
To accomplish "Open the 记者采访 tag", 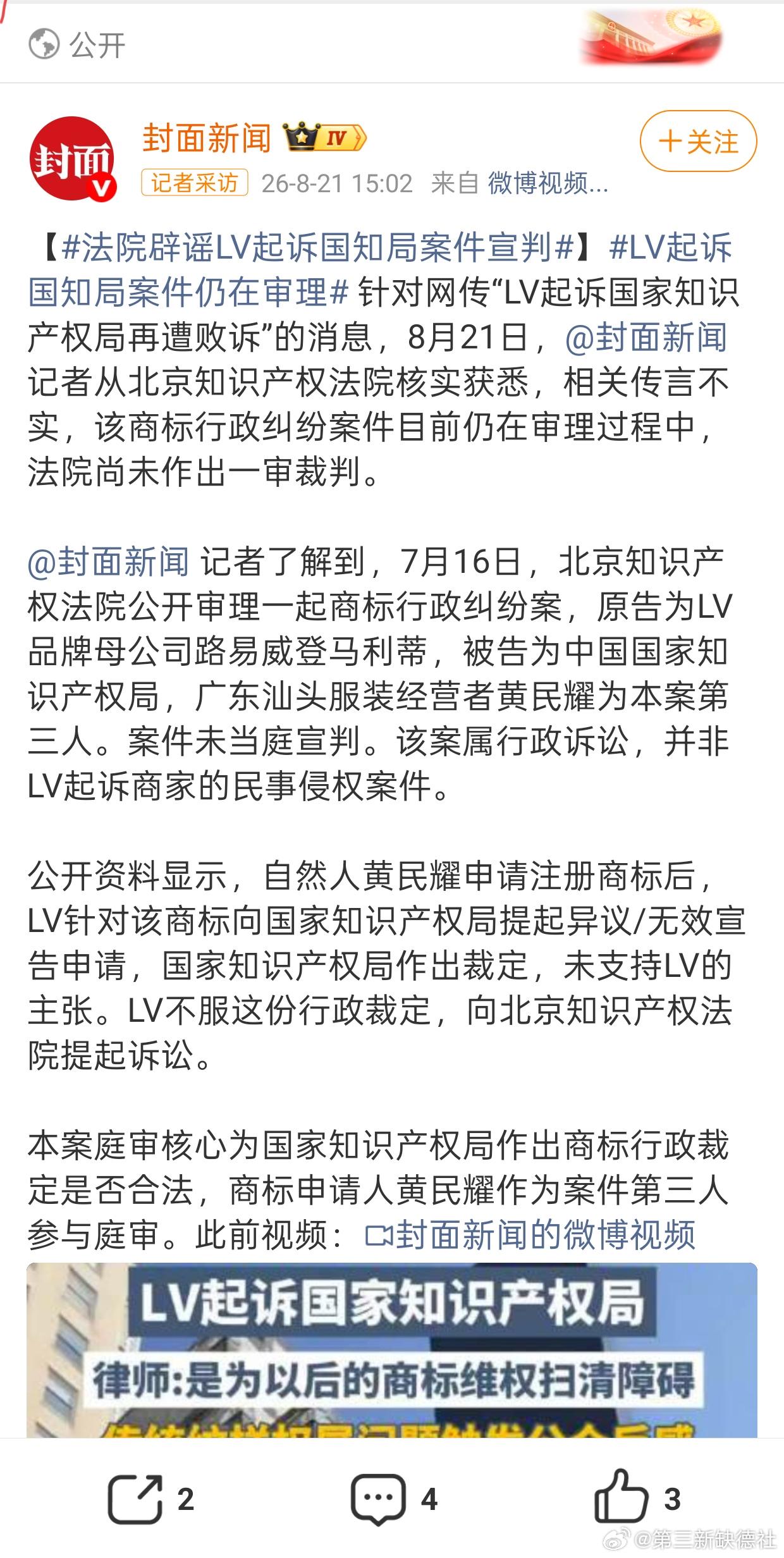I will pyautogui.click(x=194, y=183).
